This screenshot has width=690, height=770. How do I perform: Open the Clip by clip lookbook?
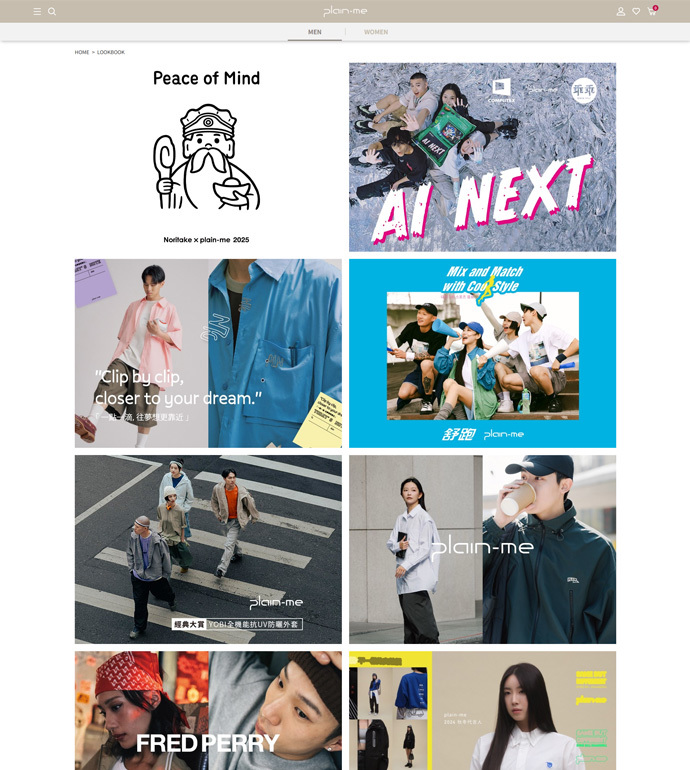pyautogui.click(x=207, y=353)
